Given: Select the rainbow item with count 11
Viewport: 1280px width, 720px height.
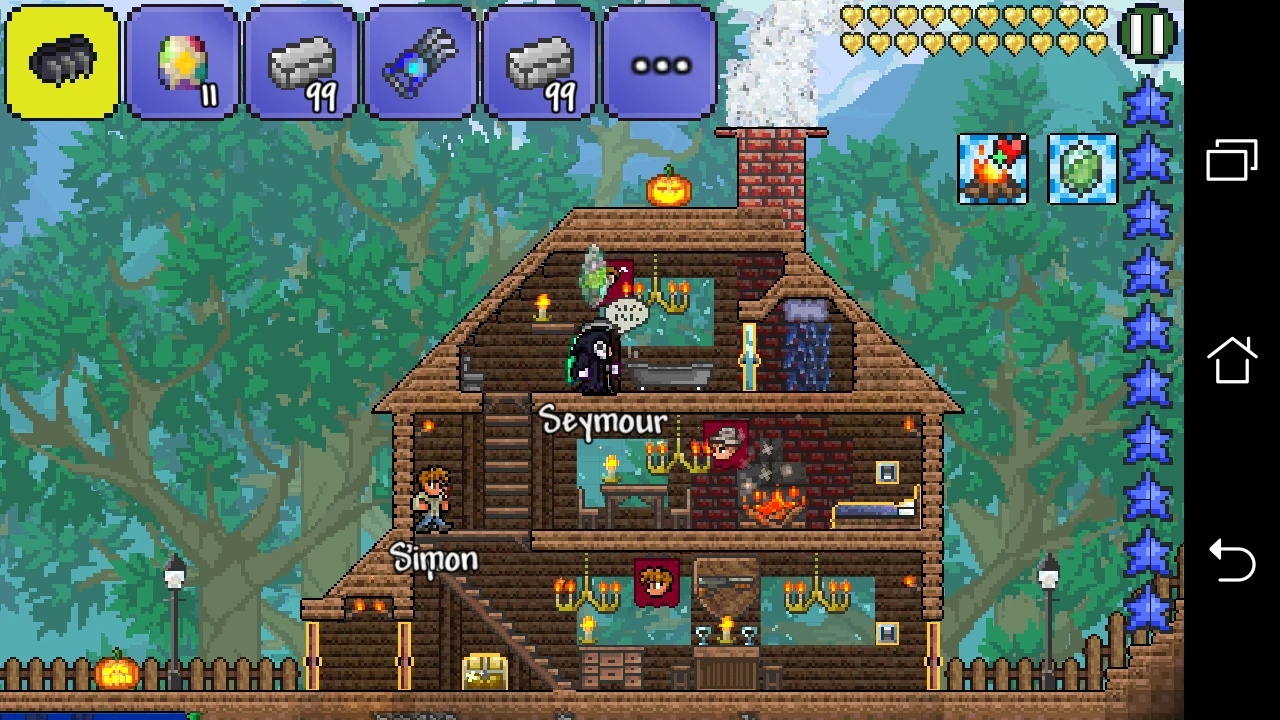Looking at the screenshot, I should point(182,62).
